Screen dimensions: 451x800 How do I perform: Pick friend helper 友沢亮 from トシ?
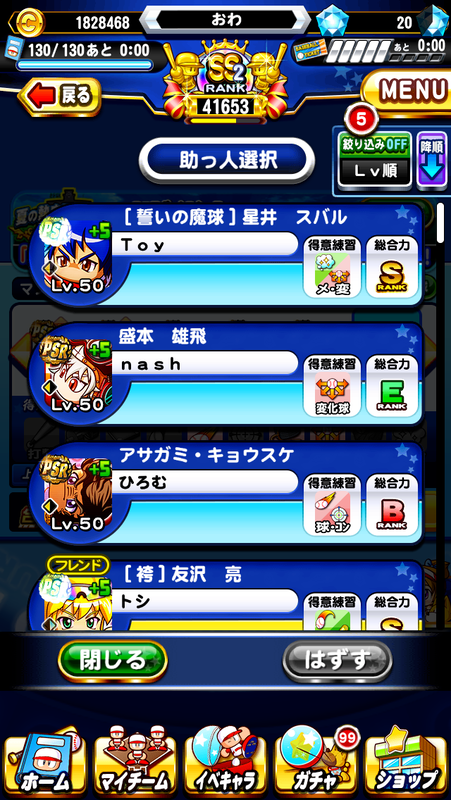pos(226,594)
